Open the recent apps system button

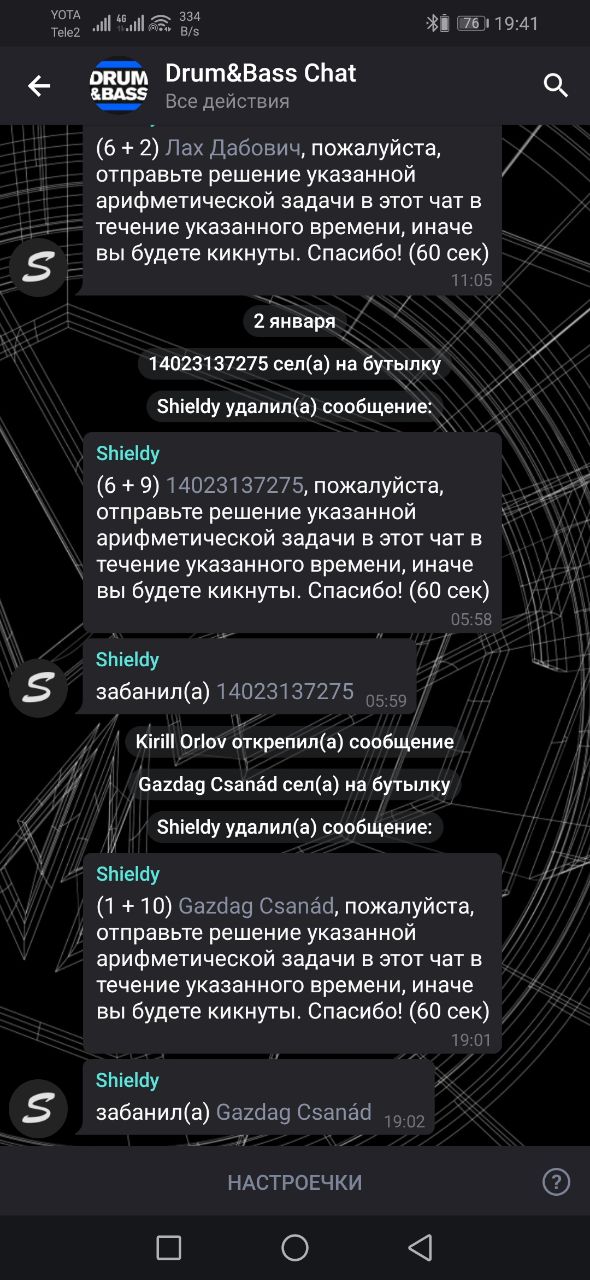pos(169,1247)
